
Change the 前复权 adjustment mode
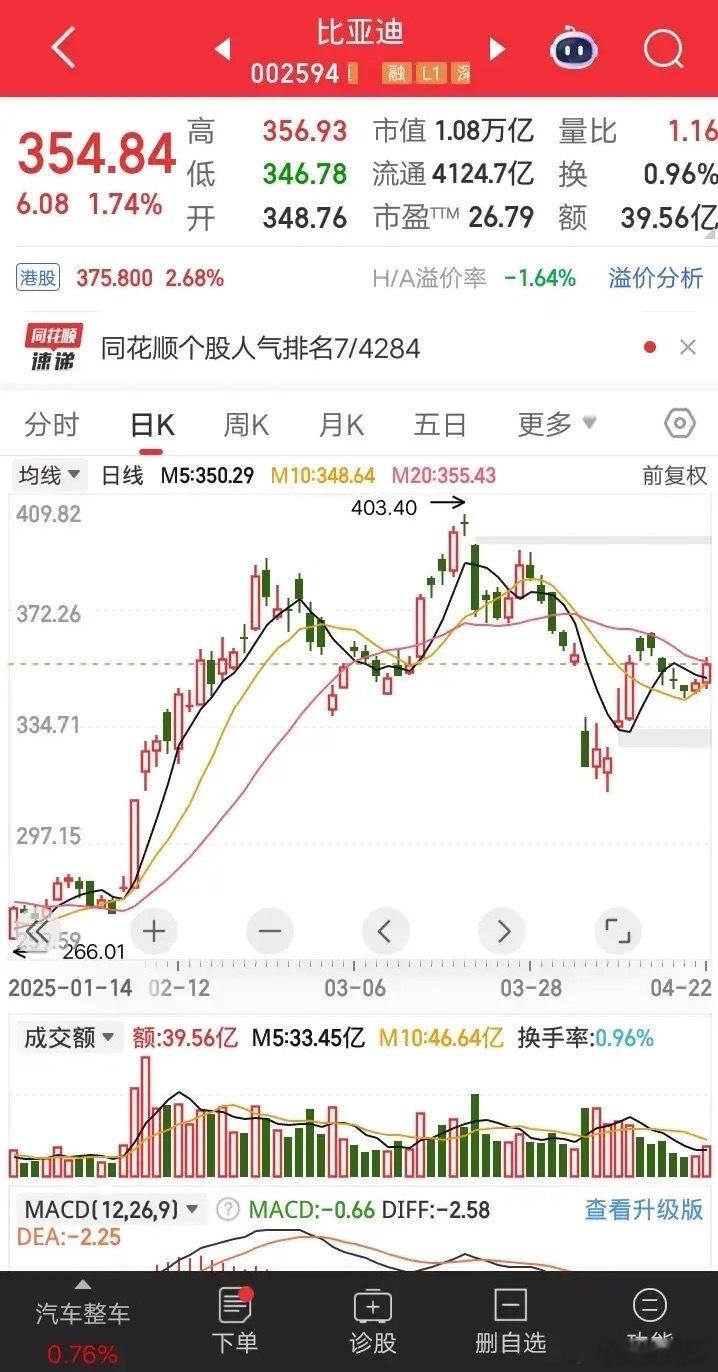pyautogui.click(x=675, y=476)
